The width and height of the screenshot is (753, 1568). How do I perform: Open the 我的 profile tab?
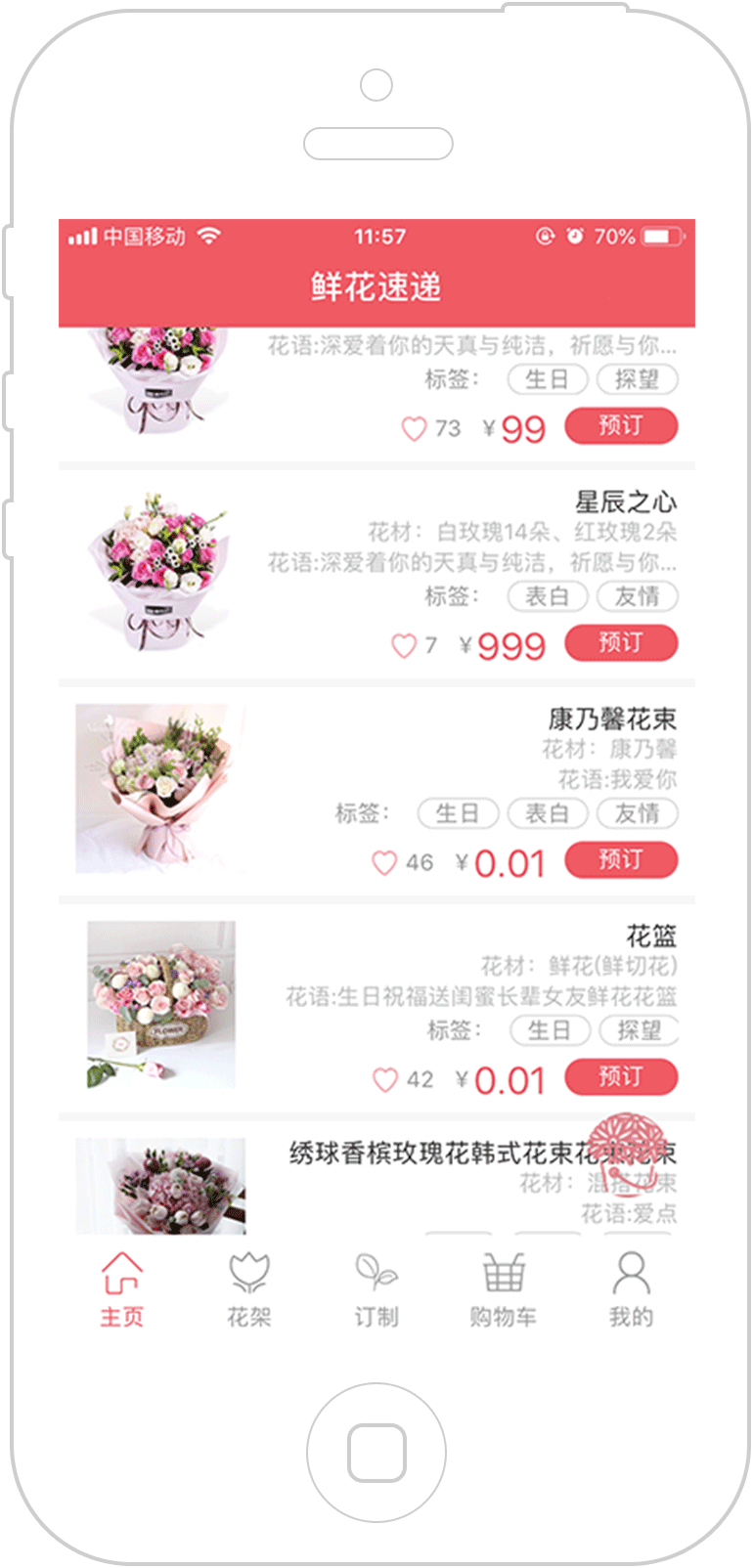pos(631,1288)
